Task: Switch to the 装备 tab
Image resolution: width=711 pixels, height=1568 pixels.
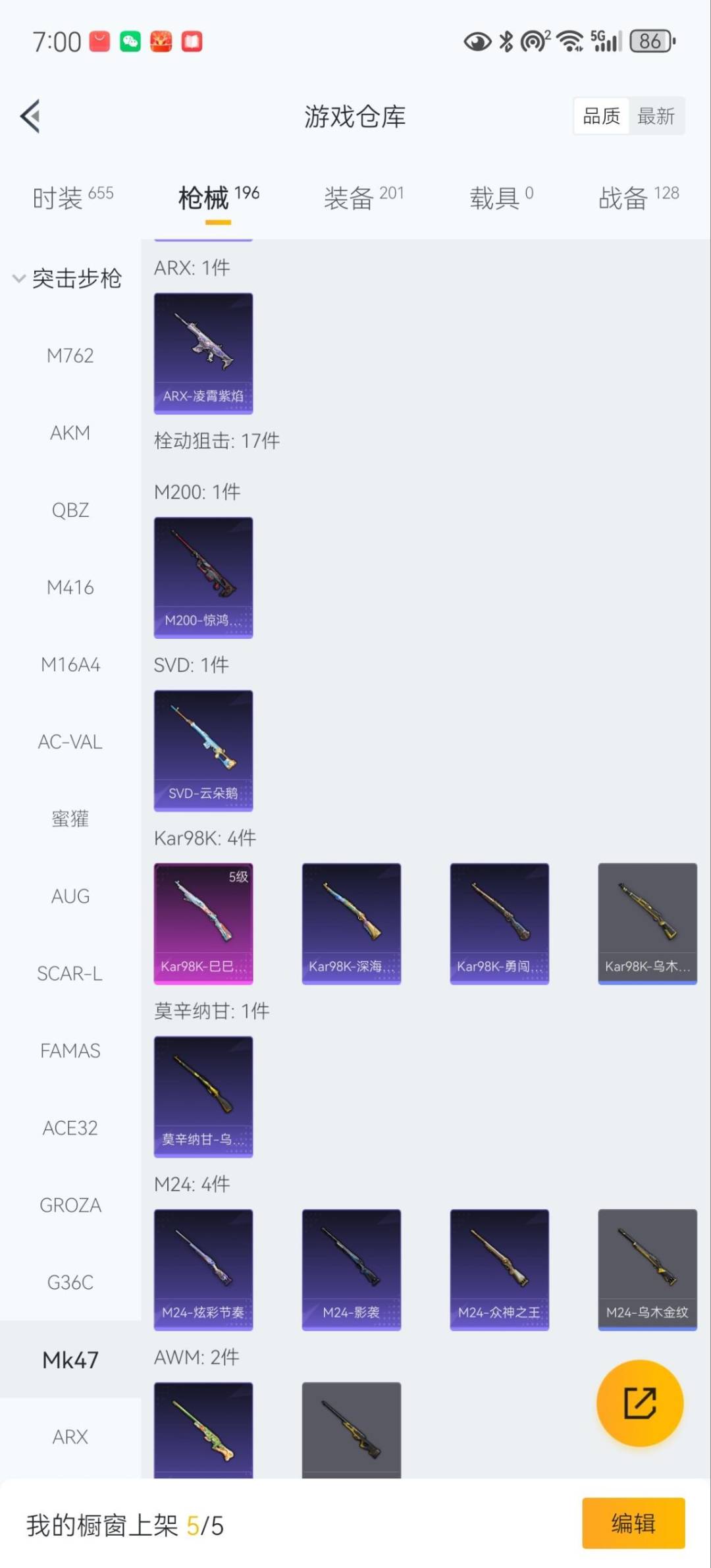Action: point(363,197)
